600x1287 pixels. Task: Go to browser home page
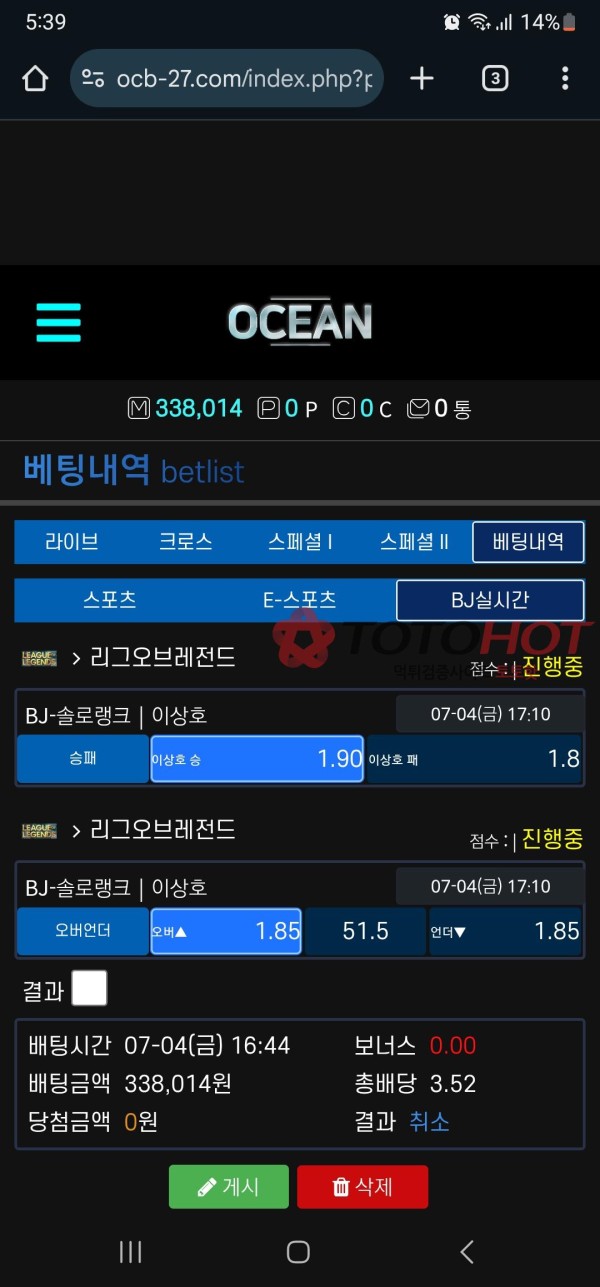[35, 79]
